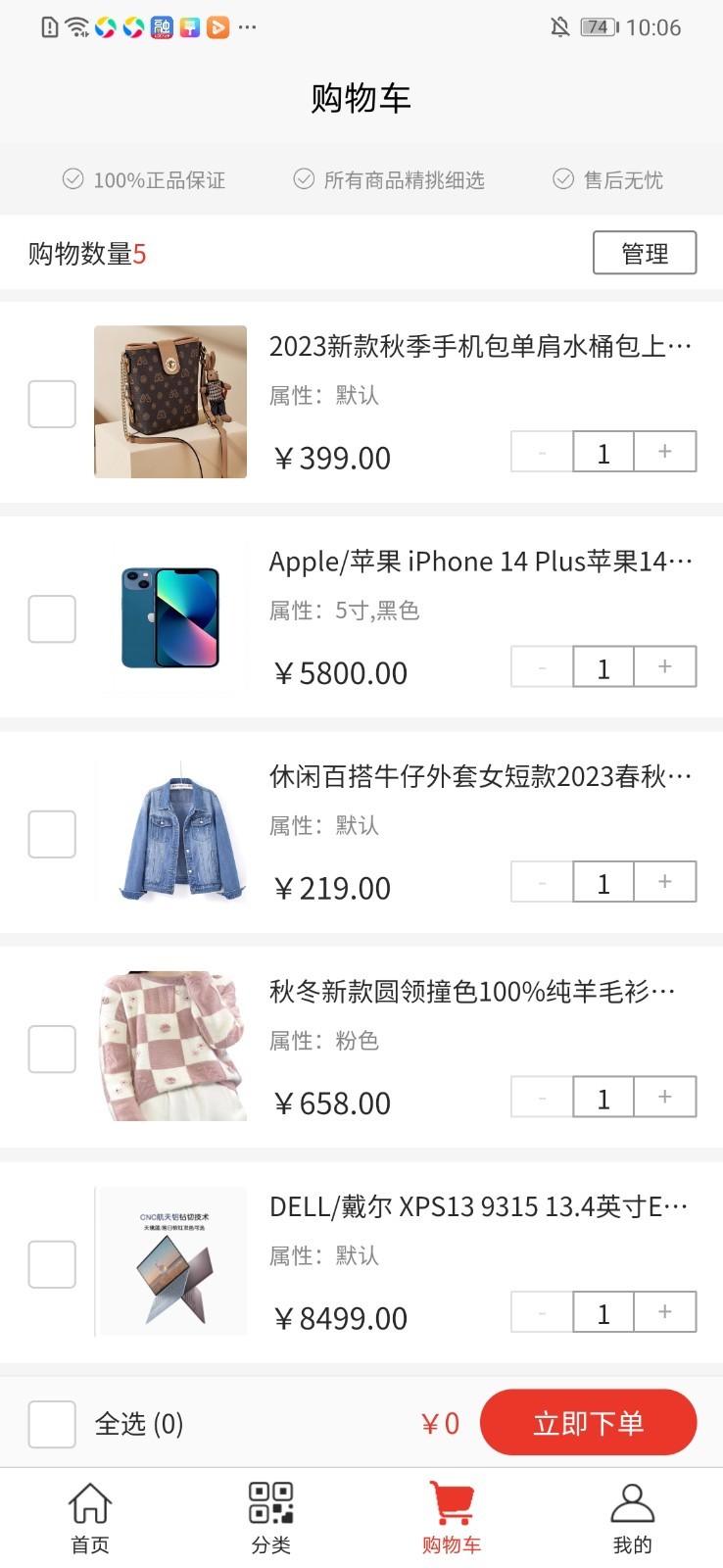The image size is (723, 1568).
Task: Toggle the 全选 select-all checkbox
Action: 52,1424
